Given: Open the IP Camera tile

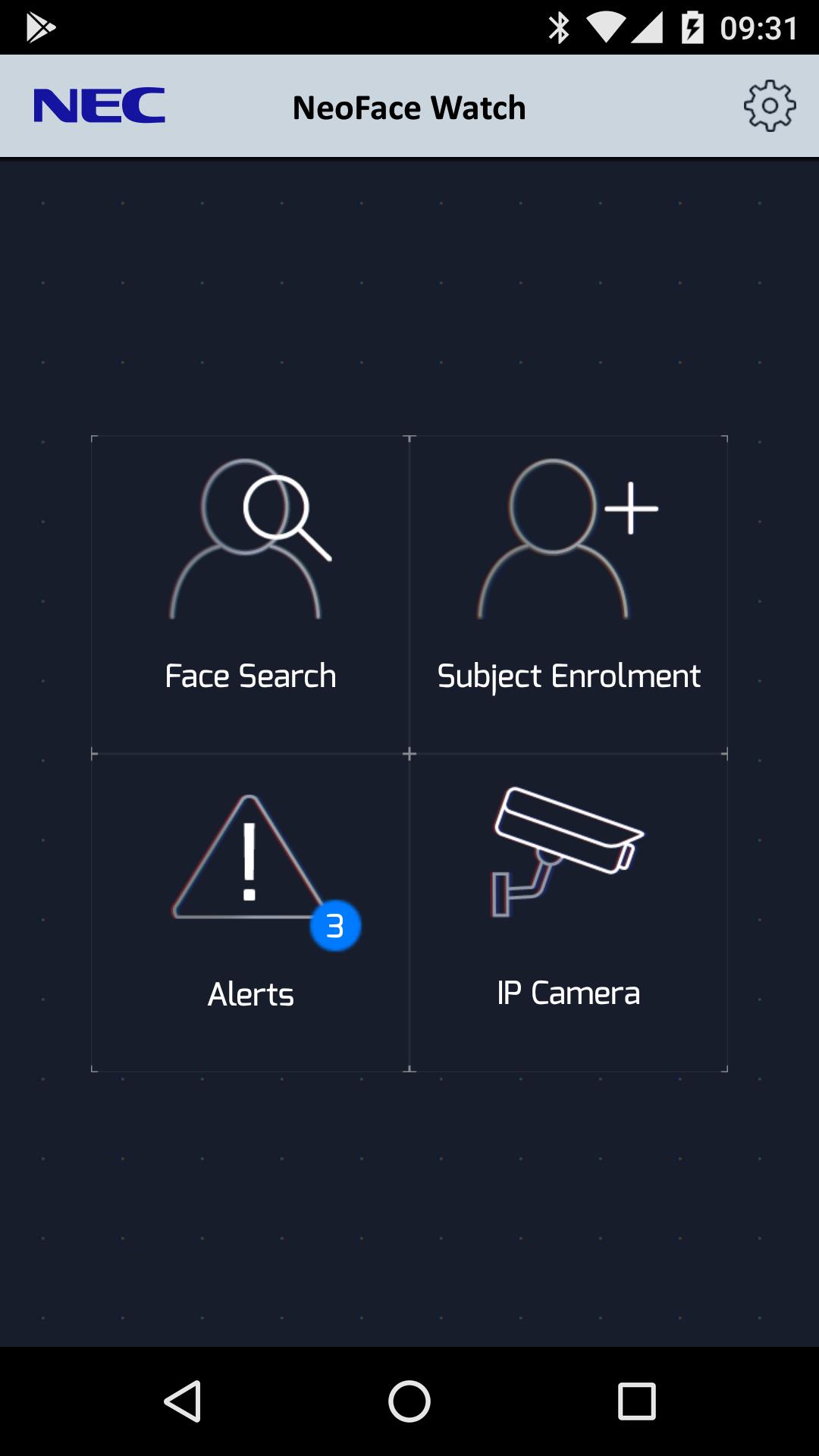Looking at the screenshot, I should [569, 913].
